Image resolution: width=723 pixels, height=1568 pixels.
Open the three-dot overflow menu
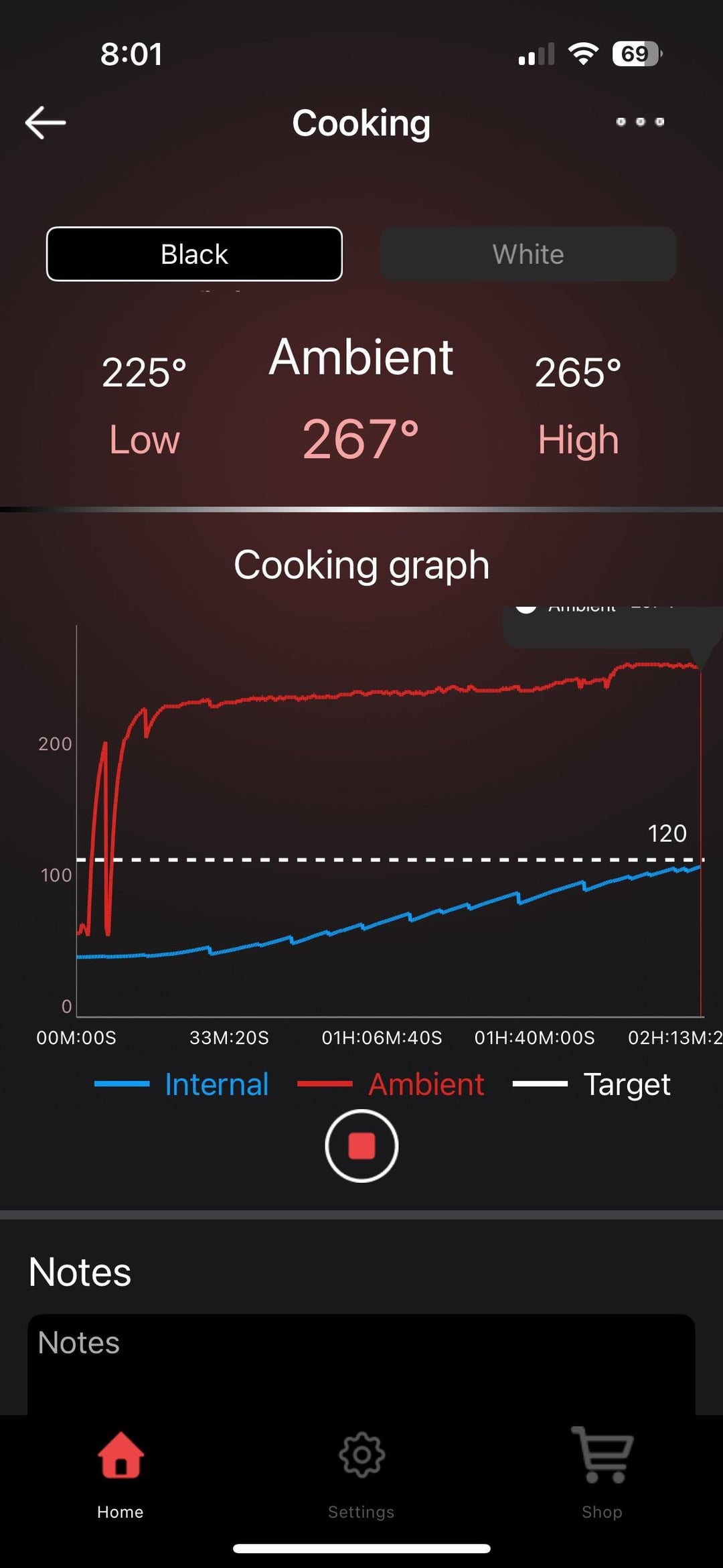640,122
